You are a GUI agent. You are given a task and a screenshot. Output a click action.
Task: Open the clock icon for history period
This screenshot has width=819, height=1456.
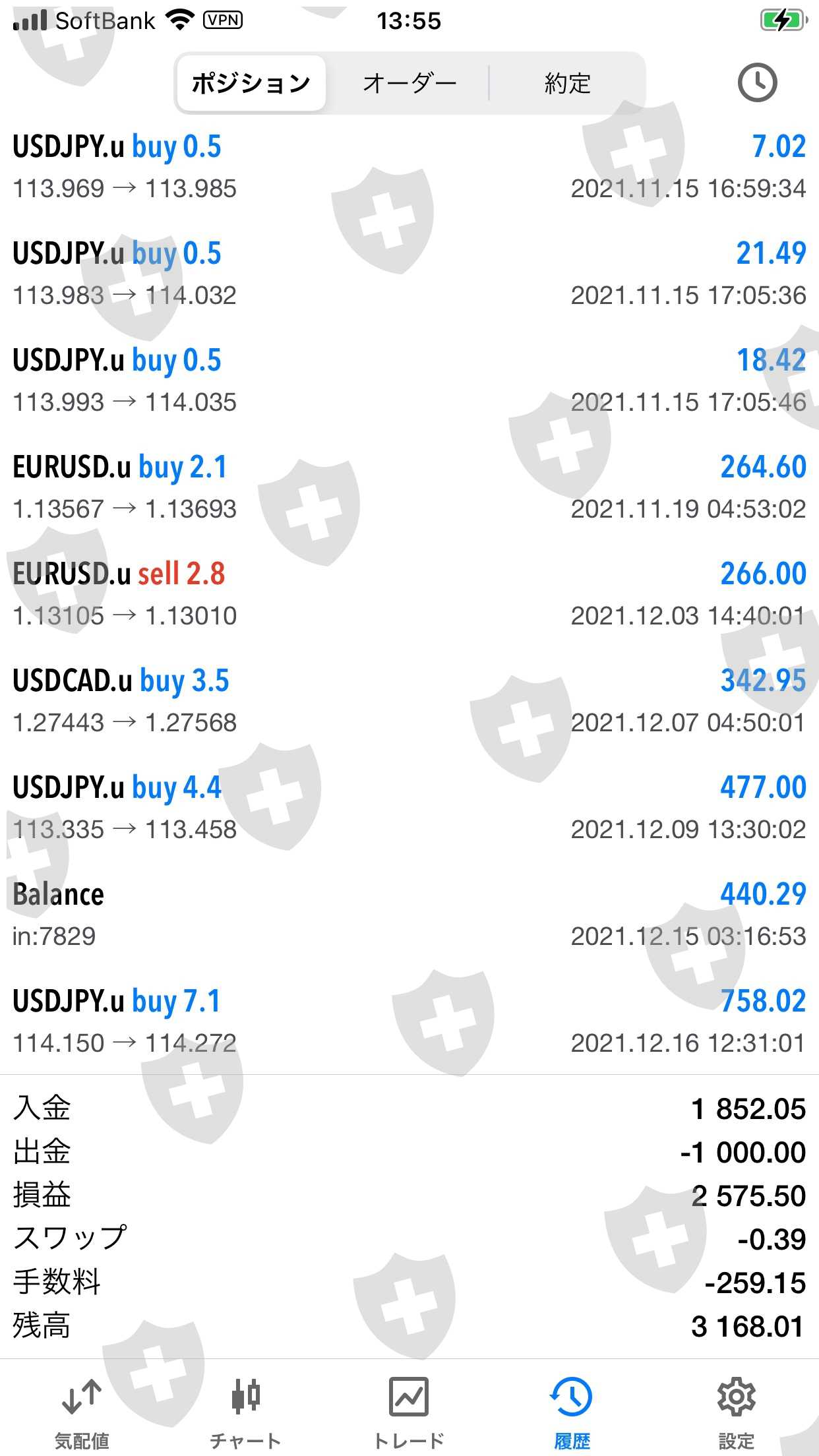tap(756, 82)
